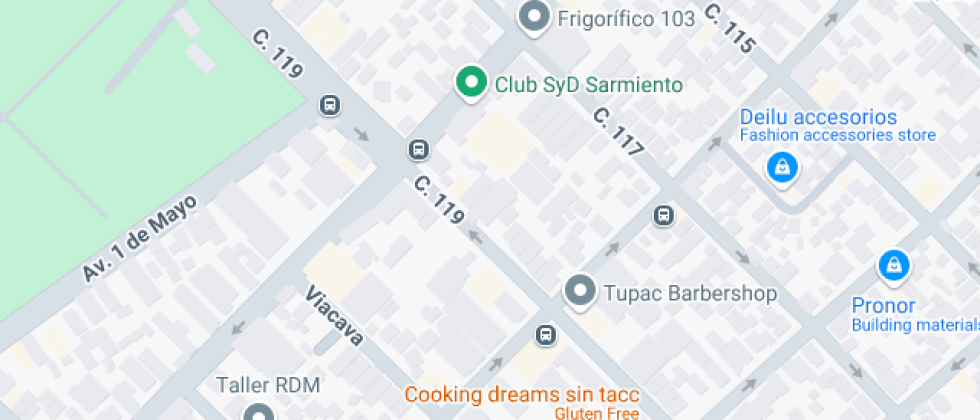Viewport: 980px width, 420px height.
Task: Open Cooking dreams sin tacc place label
Action: point(521,394)
